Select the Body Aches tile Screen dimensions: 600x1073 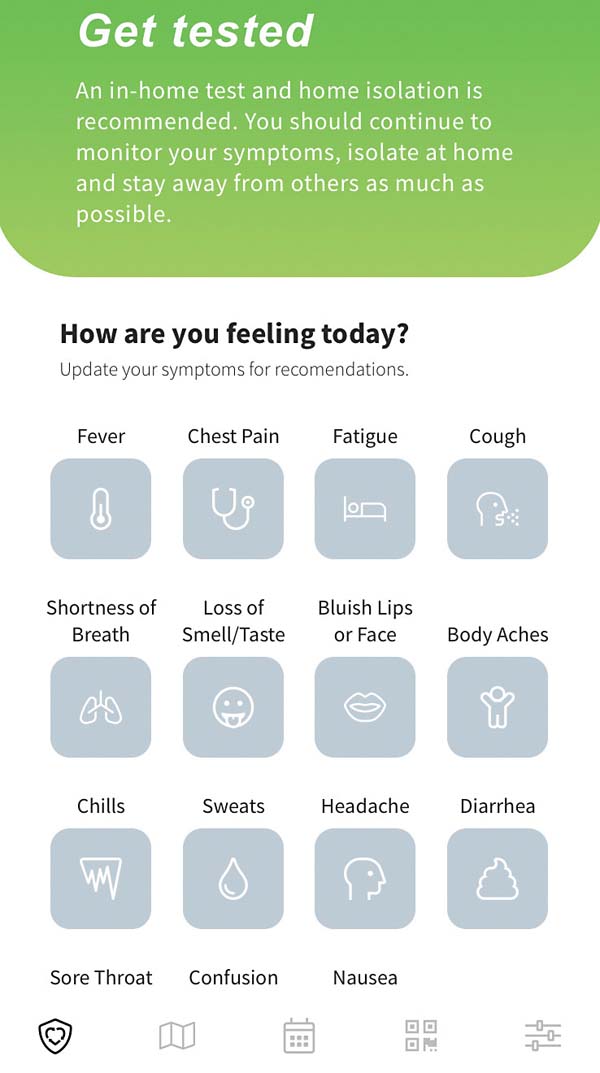[497, 707]
